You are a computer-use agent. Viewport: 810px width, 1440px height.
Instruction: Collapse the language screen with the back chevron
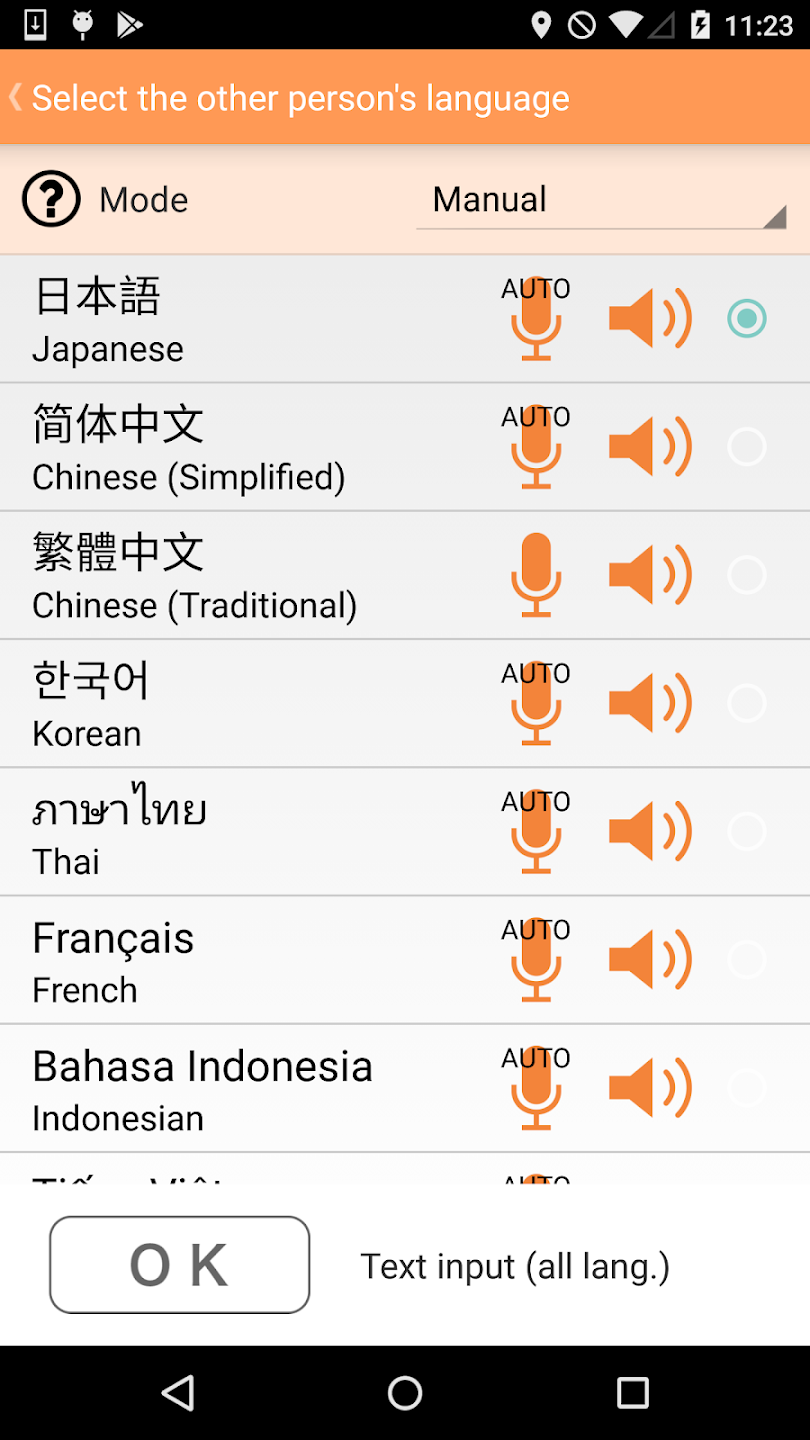click(x=14, y=97)
